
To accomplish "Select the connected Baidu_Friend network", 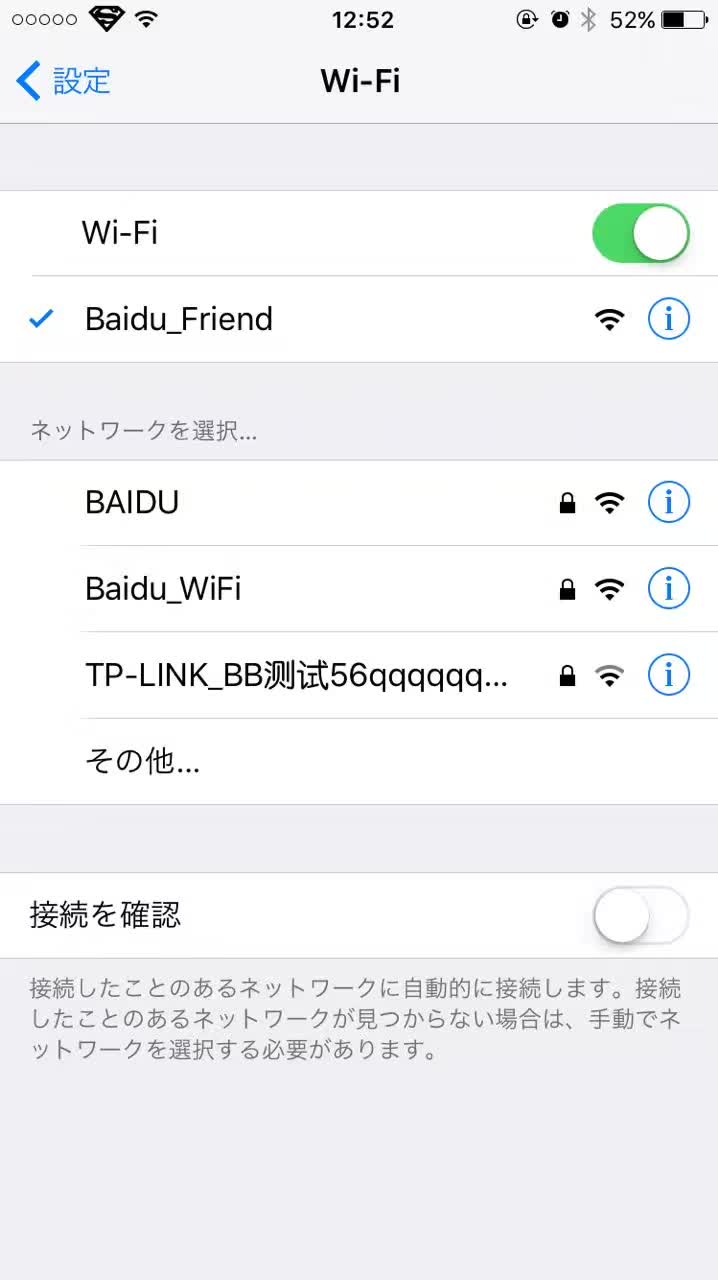I will (x=359, y=320).
